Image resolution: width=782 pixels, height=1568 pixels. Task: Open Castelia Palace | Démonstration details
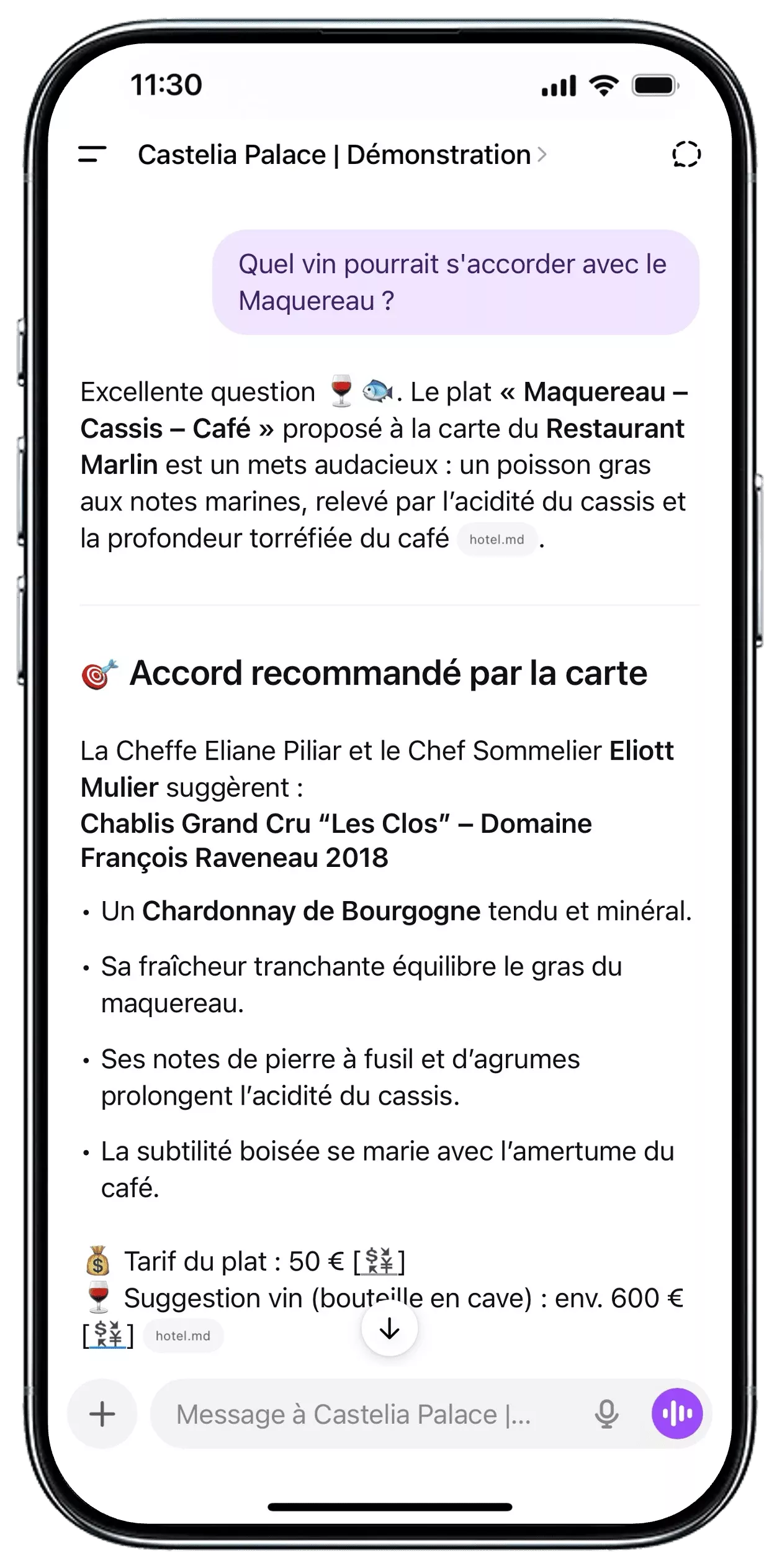tap(341, 155)
